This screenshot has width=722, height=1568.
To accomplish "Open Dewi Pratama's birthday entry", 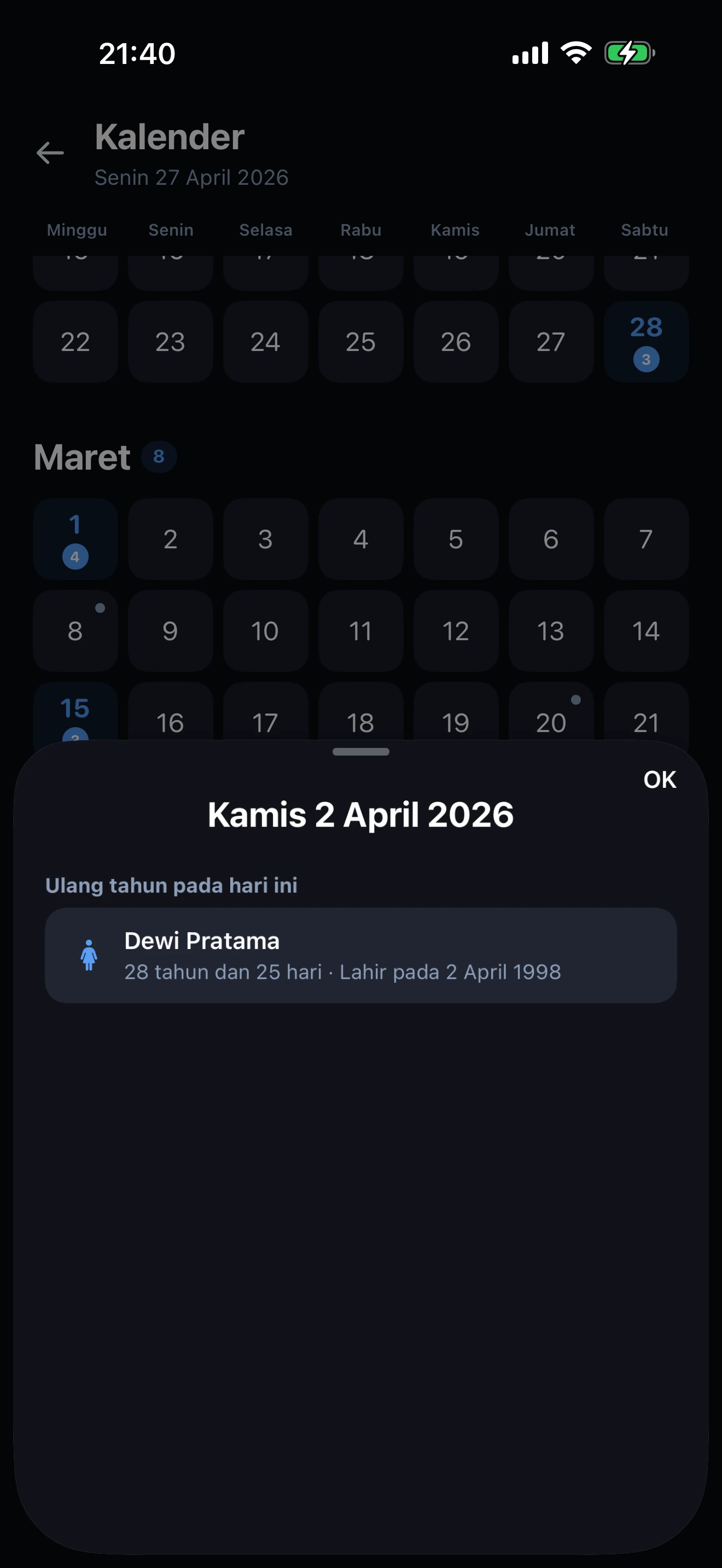I will pyautogui.click(x=360, y=956).
